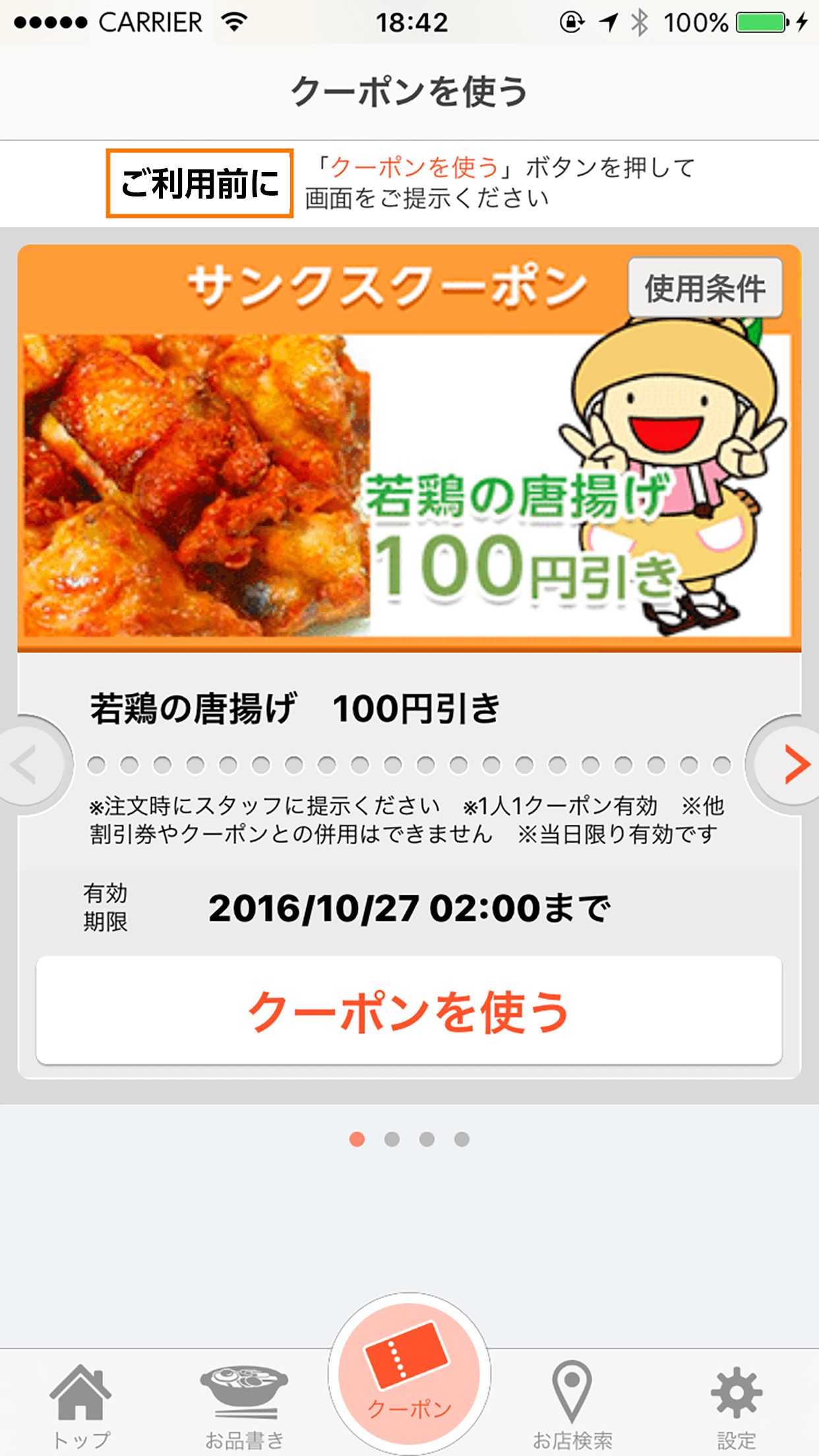Open the 若鶏の唐揚げ coupon image
Screen dimensions: 819x1456
409,485
